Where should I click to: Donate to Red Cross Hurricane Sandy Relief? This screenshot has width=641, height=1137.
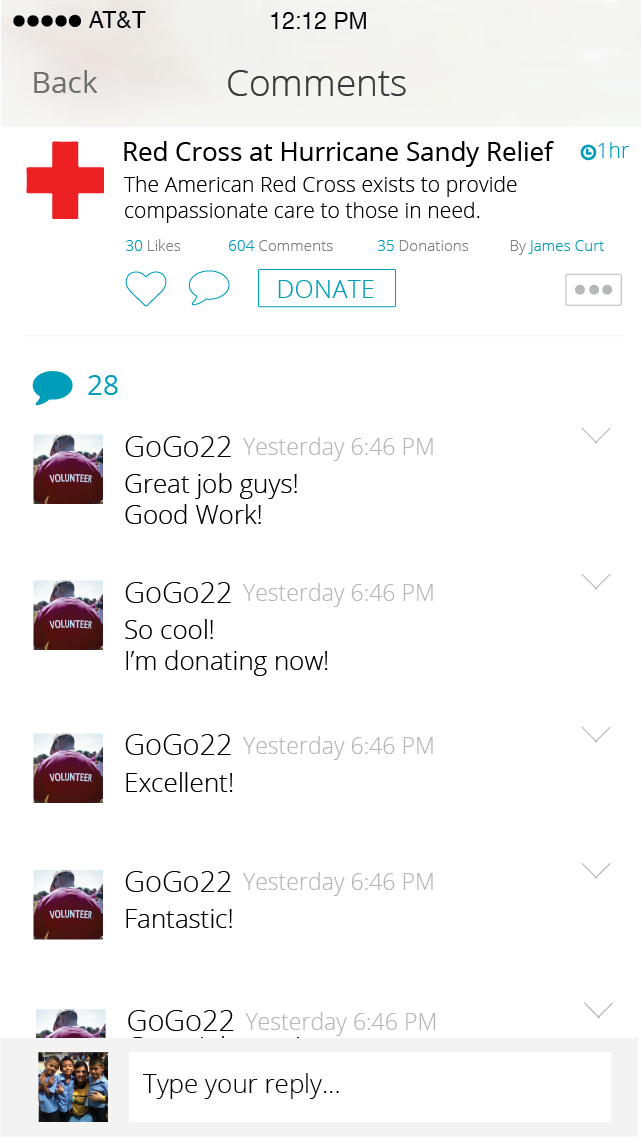point(326,289)
